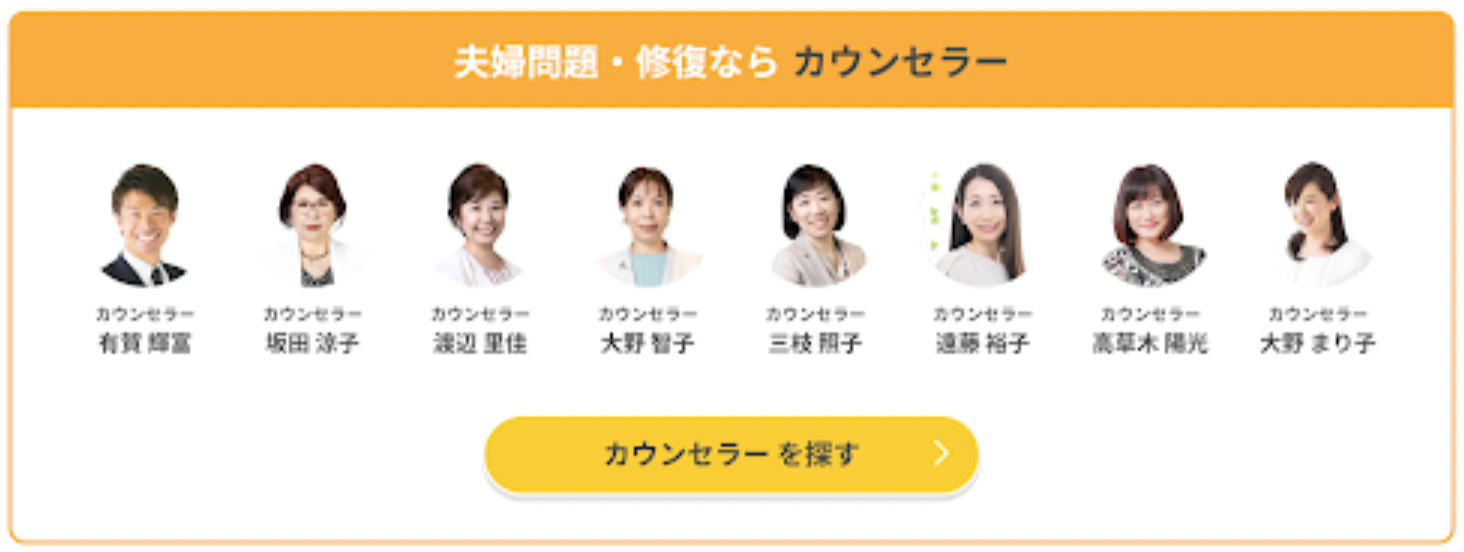View counselor 渡辺 里佳
The width and height of the screenshot is (1464, 552).
(479, 226)
